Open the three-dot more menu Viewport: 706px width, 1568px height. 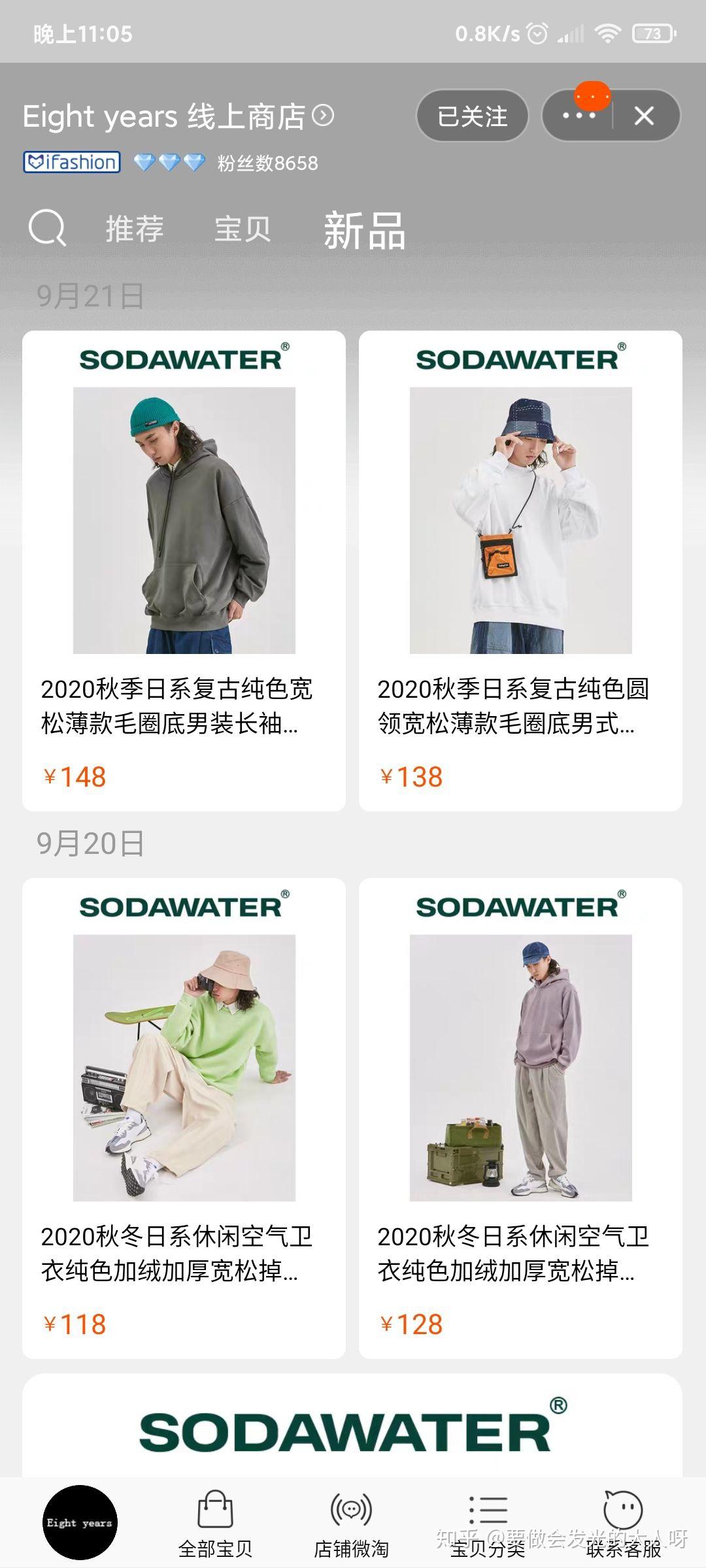tap(579, 116)
